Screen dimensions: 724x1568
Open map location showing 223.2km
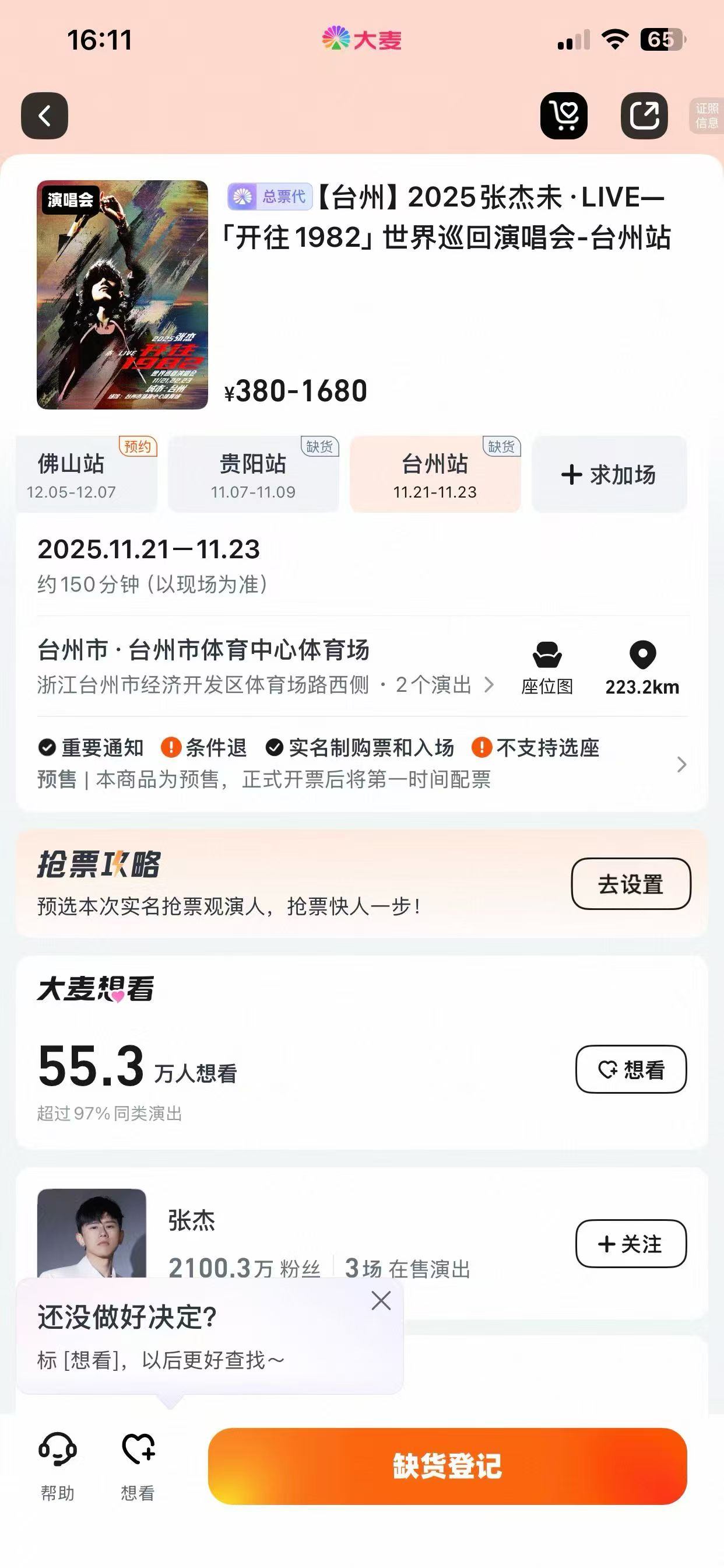click(x=642, y=668)
